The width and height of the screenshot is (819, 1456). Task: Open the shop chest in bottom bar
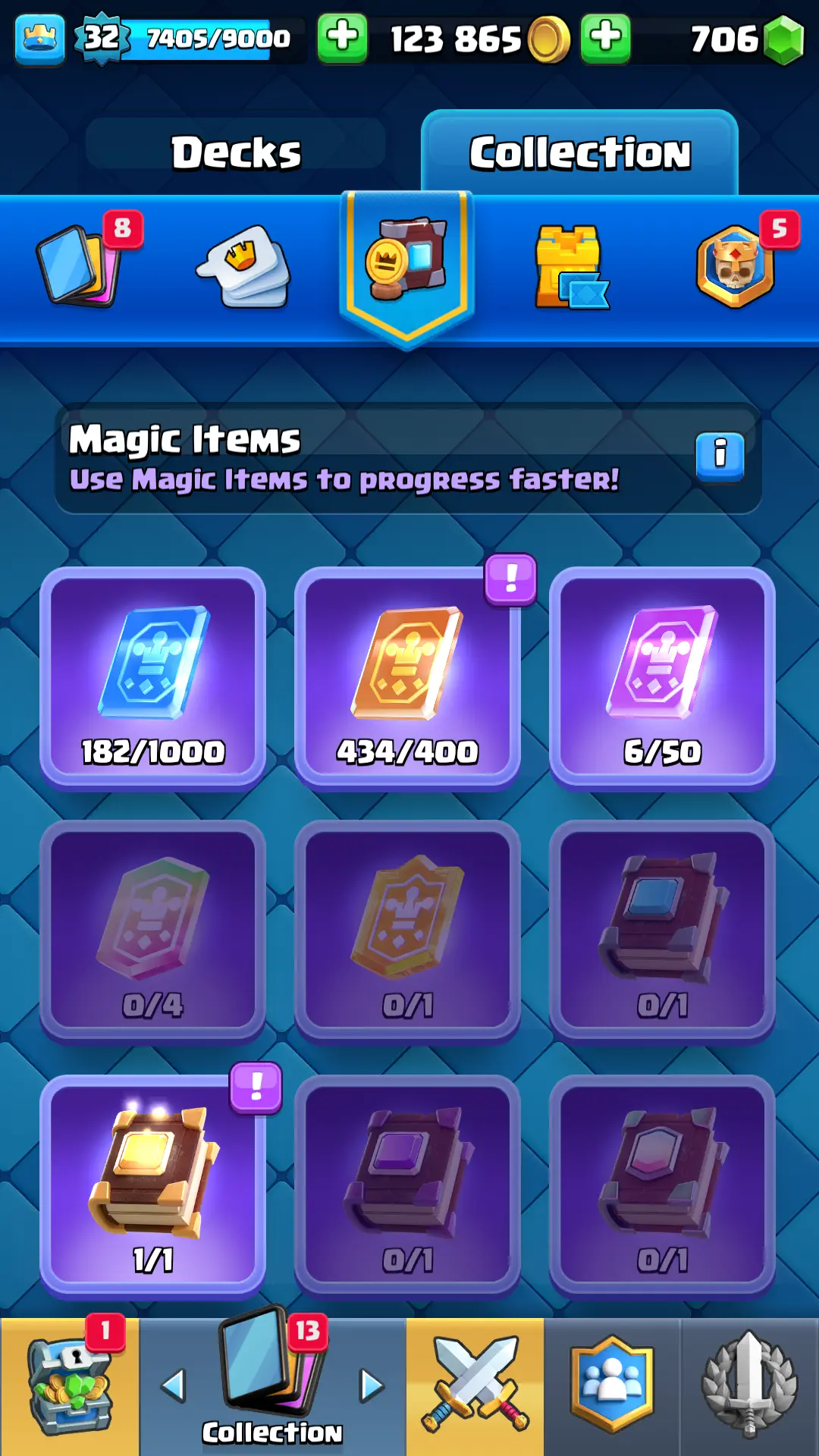(x=69, y=1388)
